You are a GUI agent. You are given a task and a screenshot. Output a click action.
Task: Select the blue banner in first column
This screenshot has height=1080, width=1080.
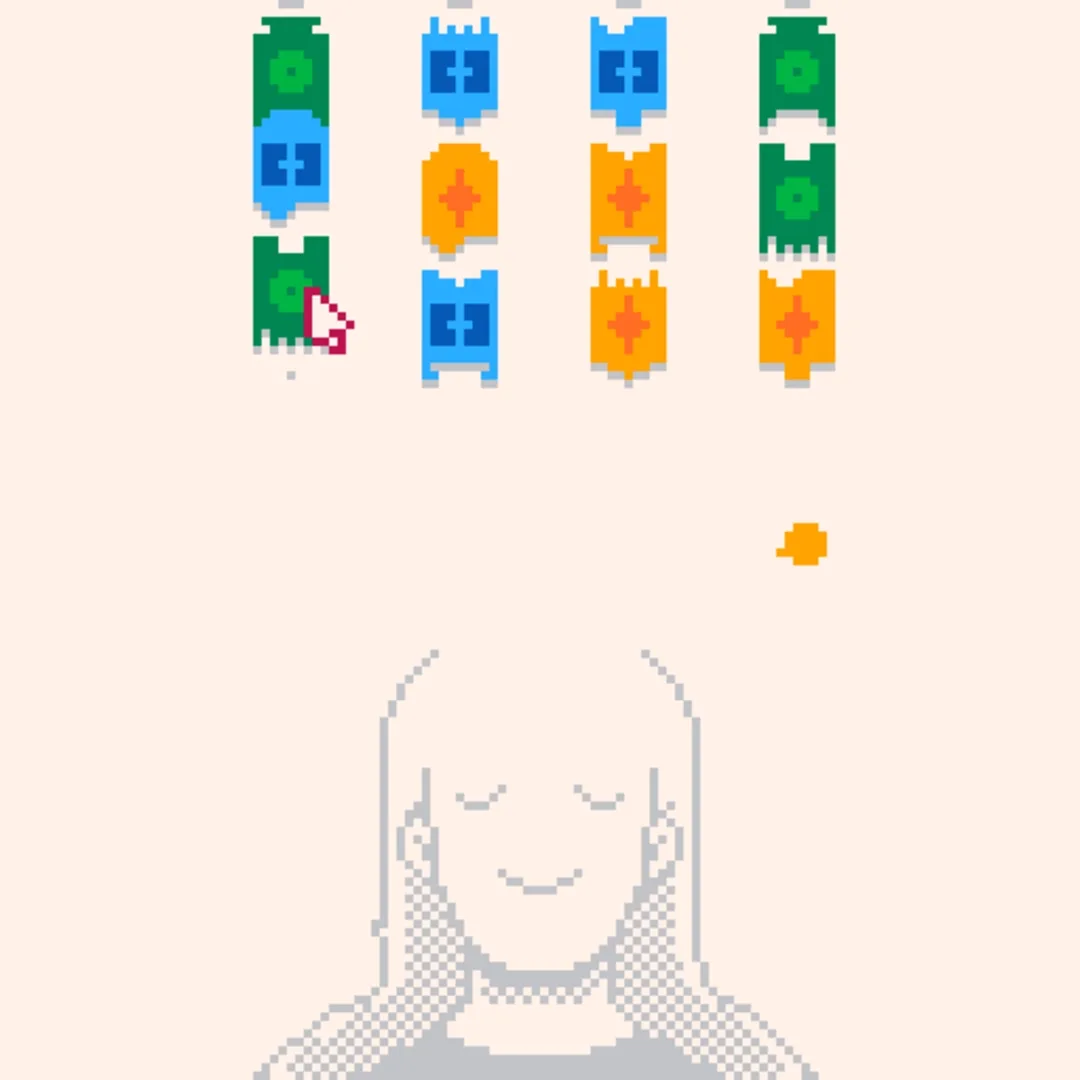290,165
